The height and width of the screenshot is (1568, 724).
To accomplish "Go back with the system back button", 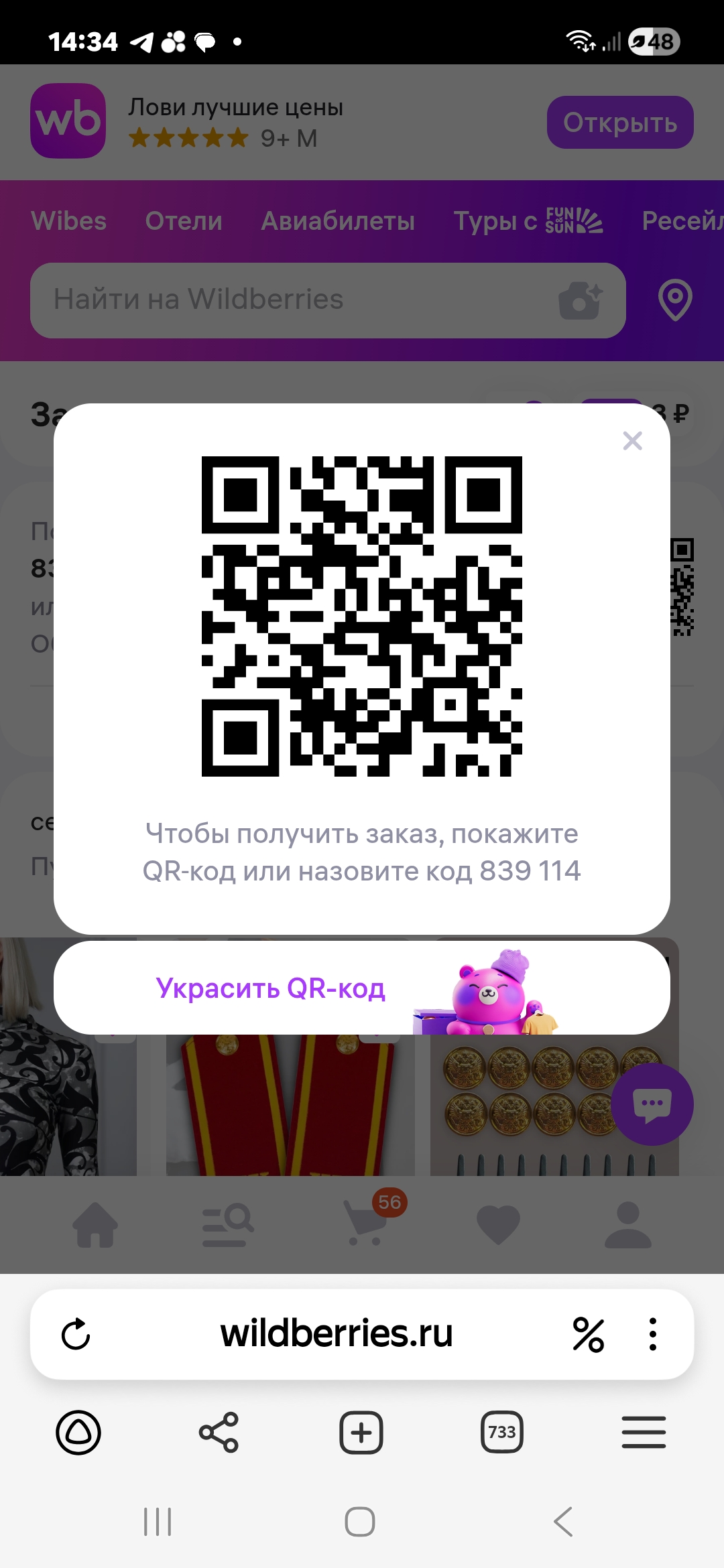I will 563,1522.
